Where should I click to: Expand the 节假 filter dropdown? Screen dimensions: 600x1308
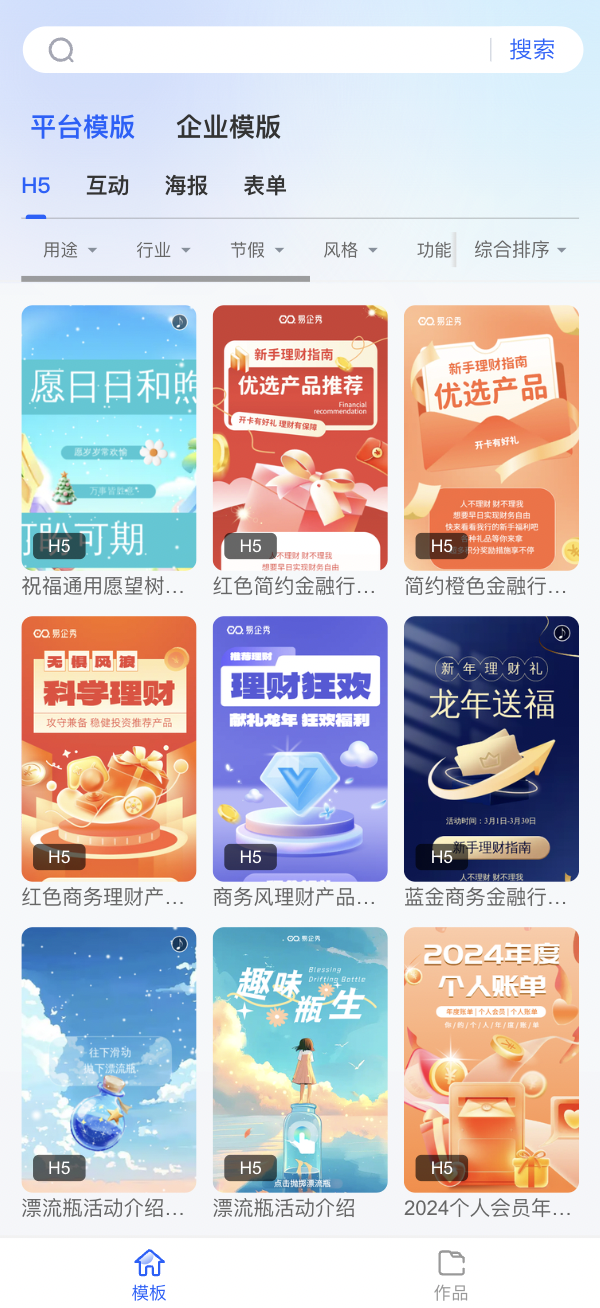tap(257, 250)
